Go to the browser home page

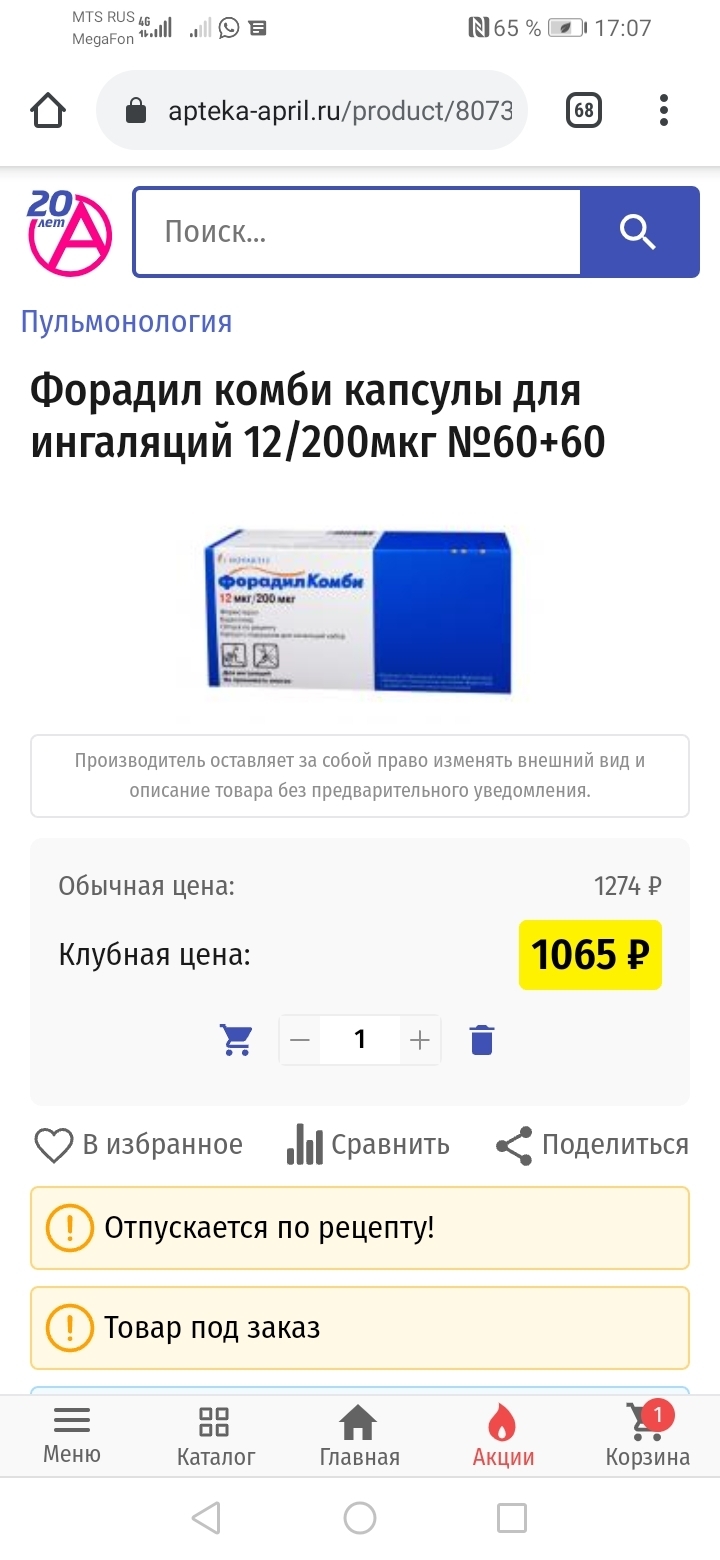tap(48, 110)
